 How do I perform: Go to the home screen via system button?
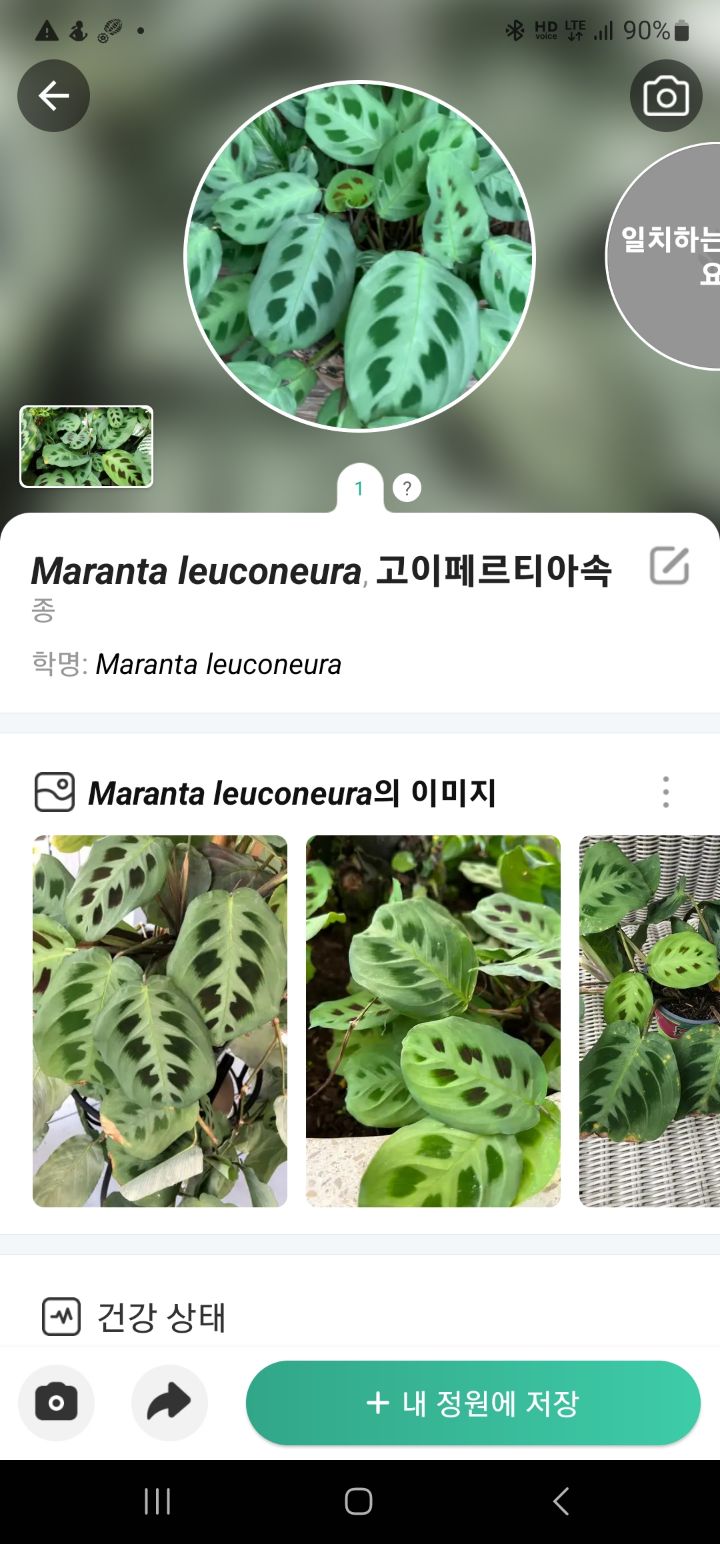click(x=359, y=1501)
